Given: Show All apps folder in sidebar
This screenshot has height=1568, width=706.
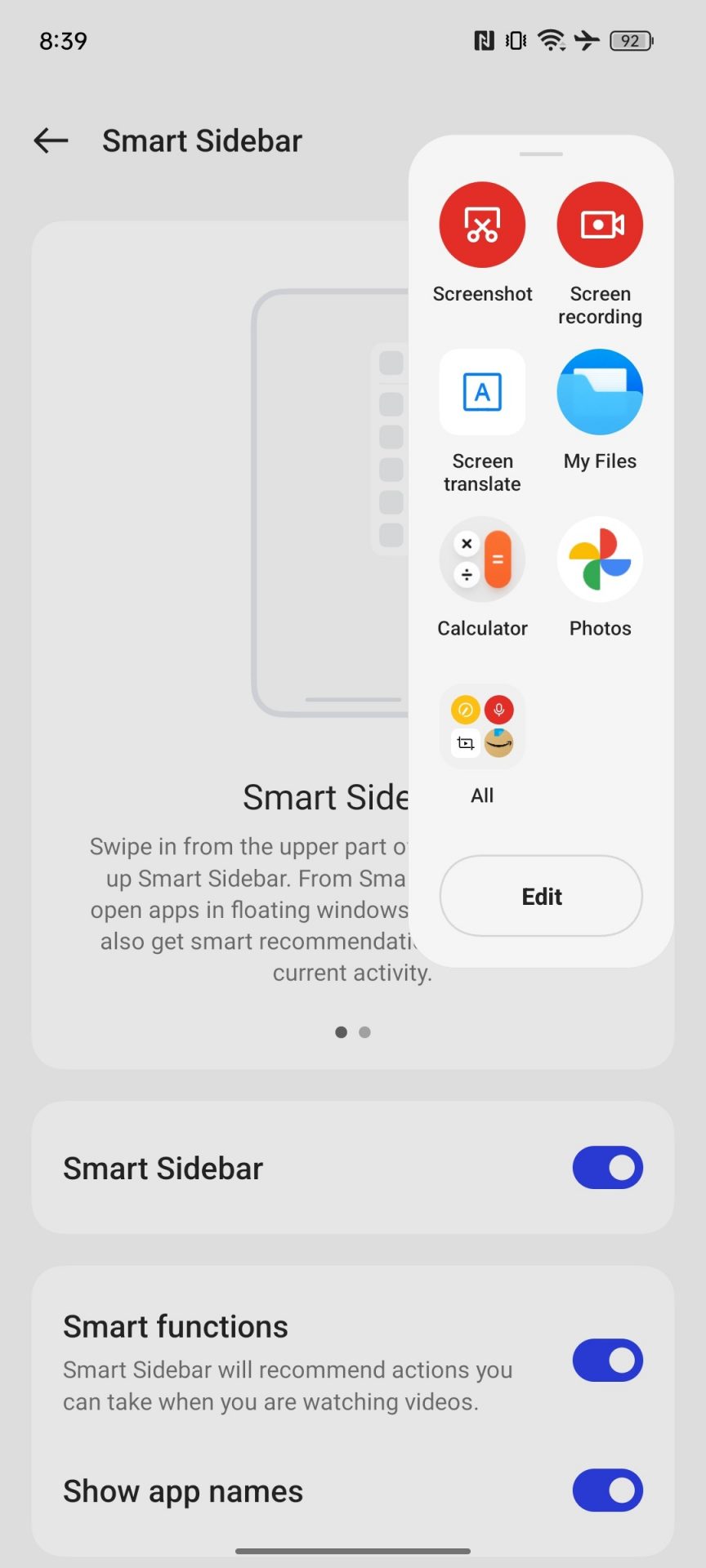Looking at the screenshot, I should (482, 728).
